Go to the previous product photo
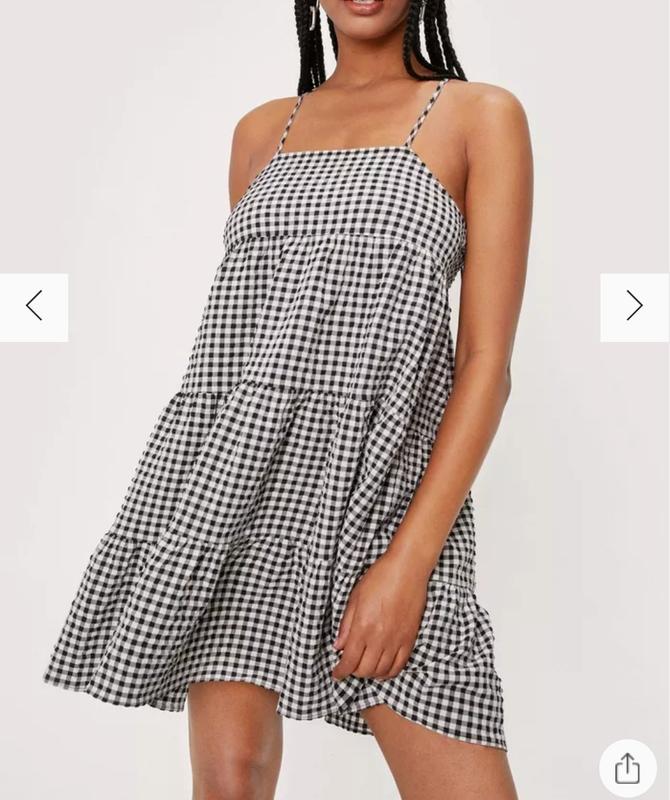 coord(34,307)
